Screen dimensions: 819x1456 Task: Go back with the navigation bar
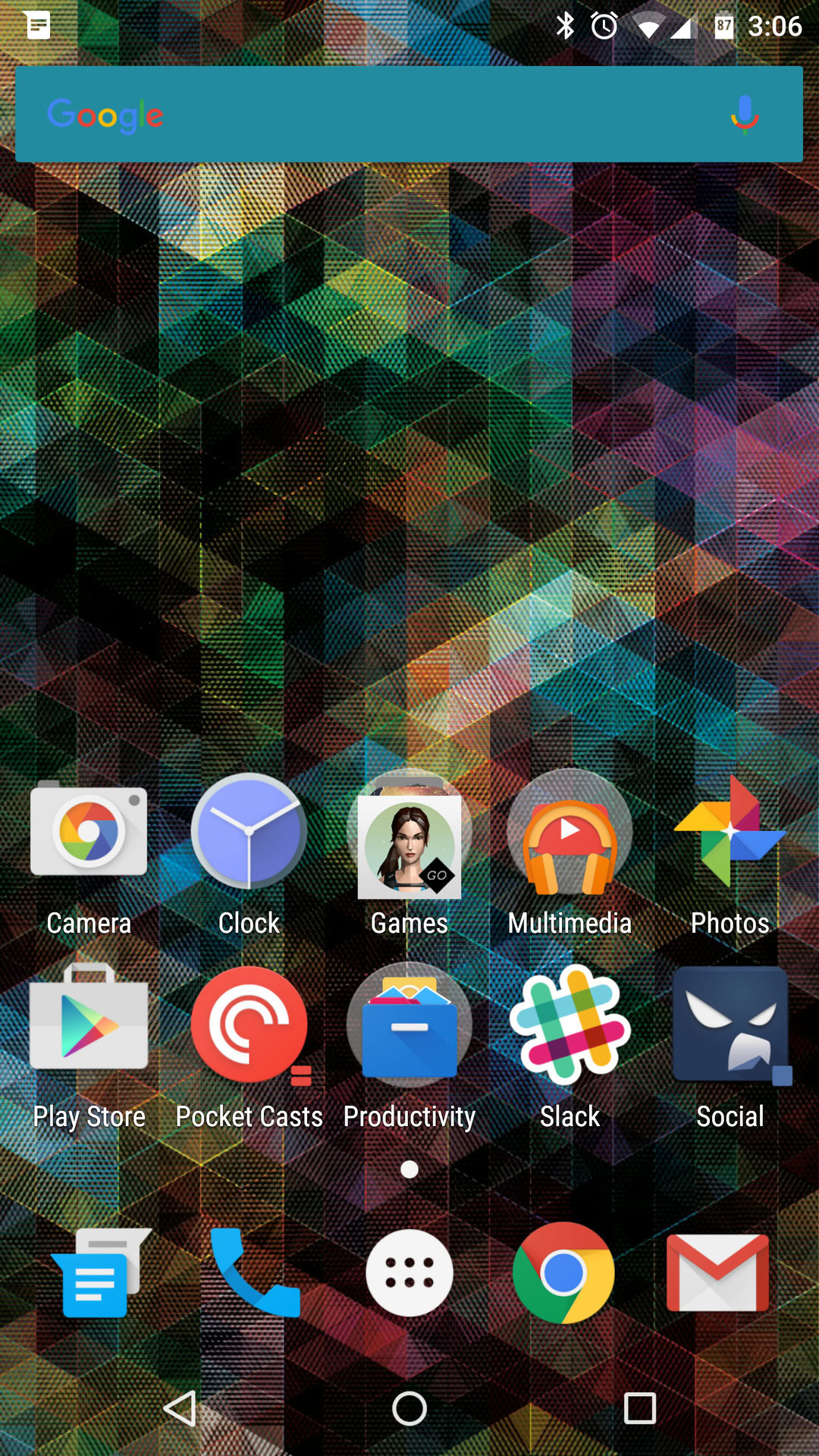(180, 1409)
